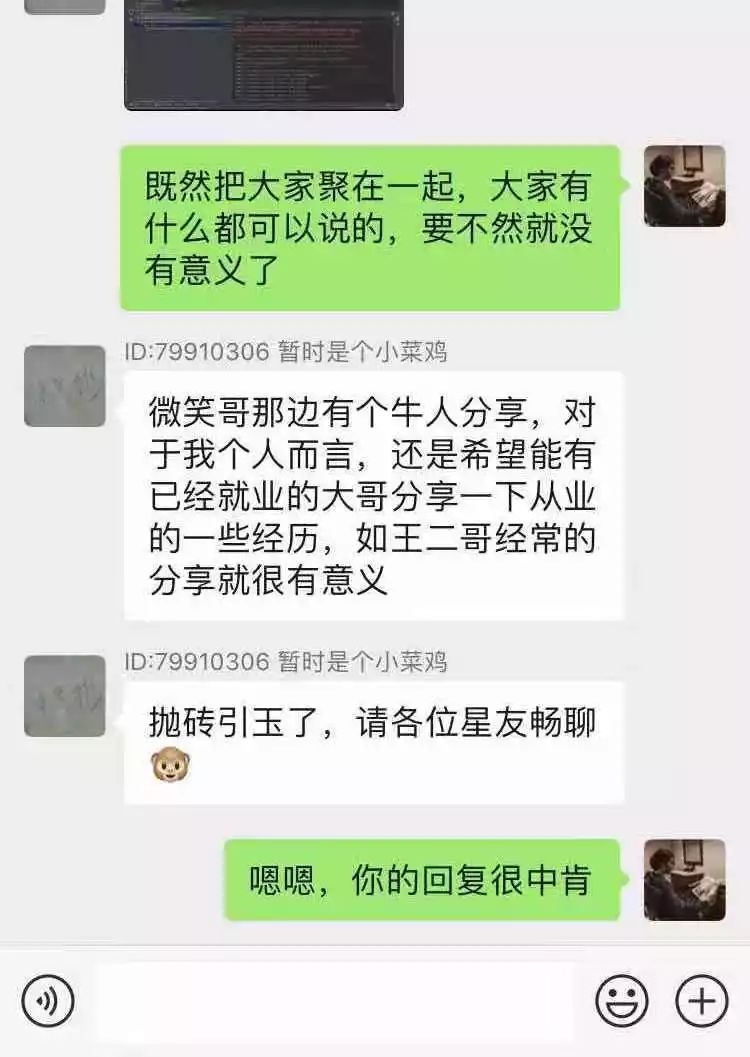Image resolution: width=750 pixels, height=1057 pixels.
Task: Open avatar beside 抛砖引玉了 message
Action: (x=64, y=696)
